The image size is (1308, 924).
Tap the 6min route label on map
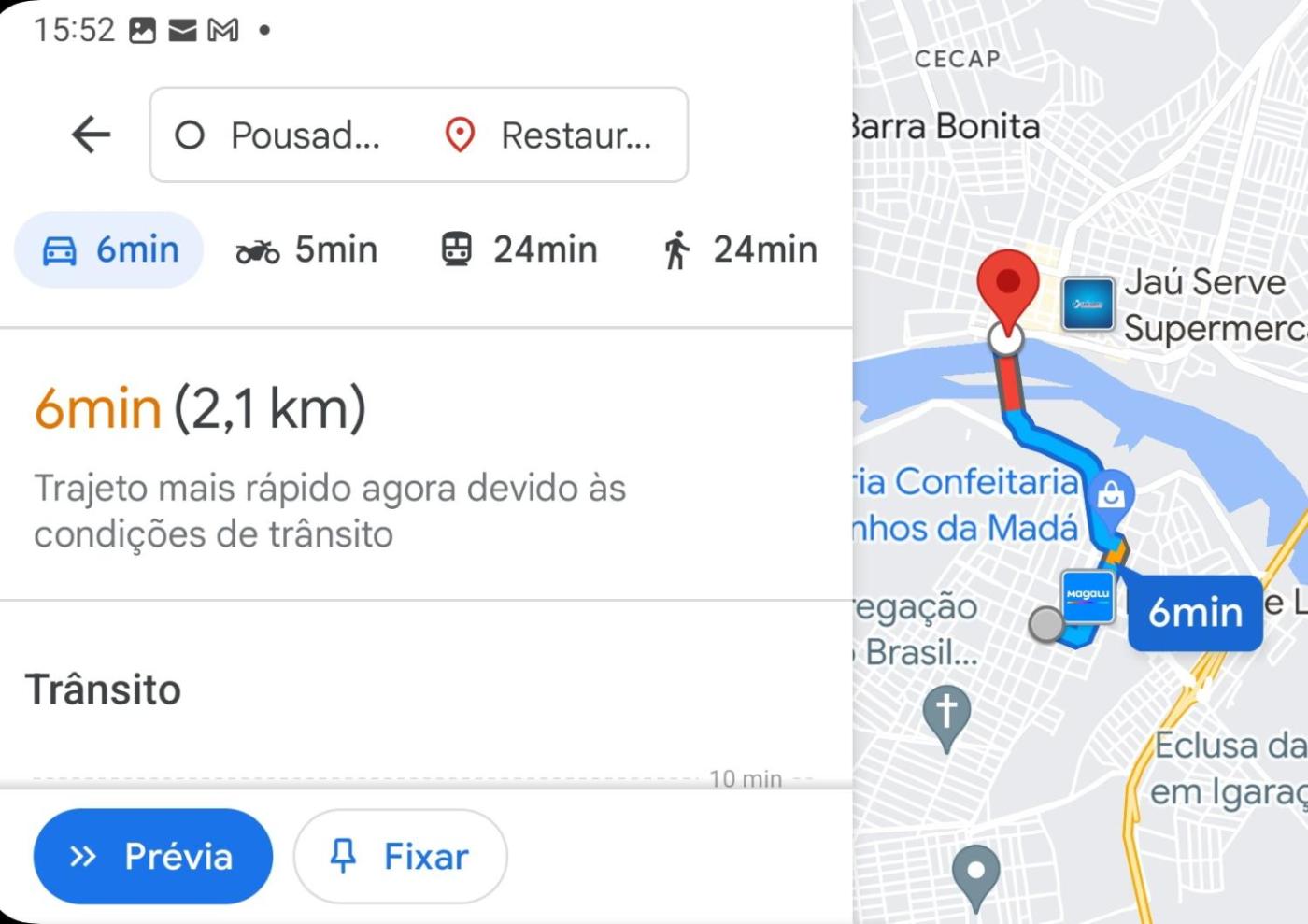pos(1195,613)
